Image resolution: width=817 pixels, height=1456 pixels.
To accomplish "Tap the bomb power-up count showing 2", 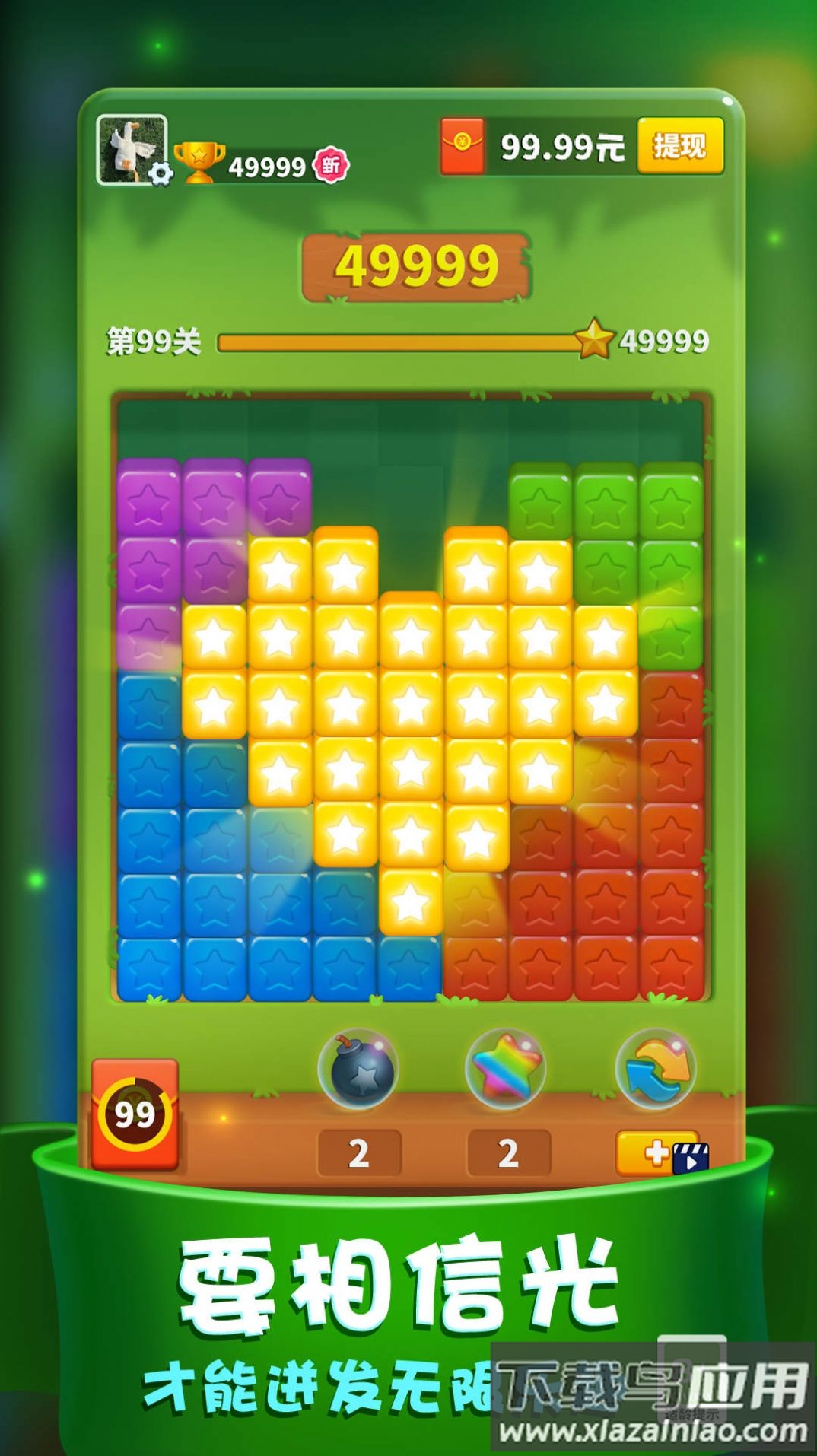I will 358,1151.
